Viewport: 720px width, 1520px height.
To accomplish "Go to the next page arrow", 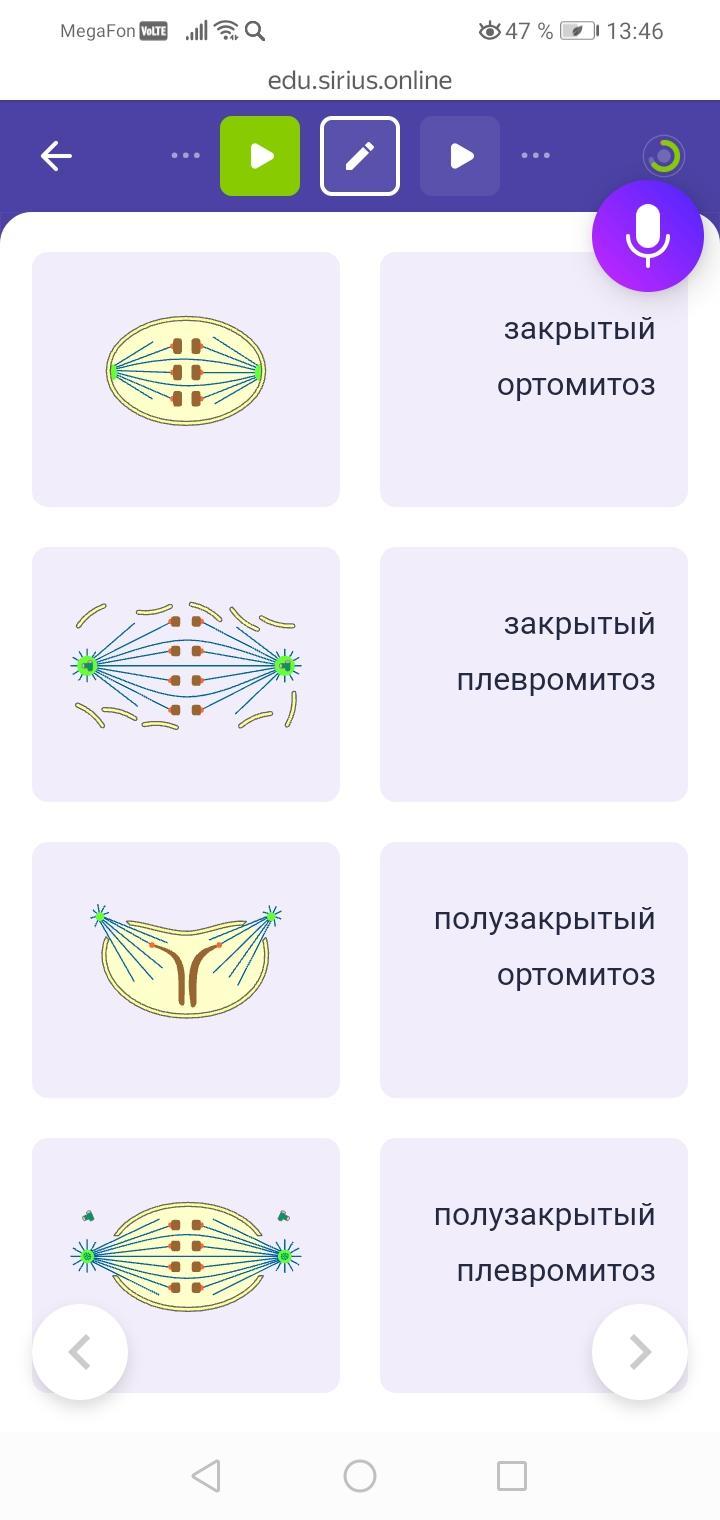I will [x=640, y=1352].
